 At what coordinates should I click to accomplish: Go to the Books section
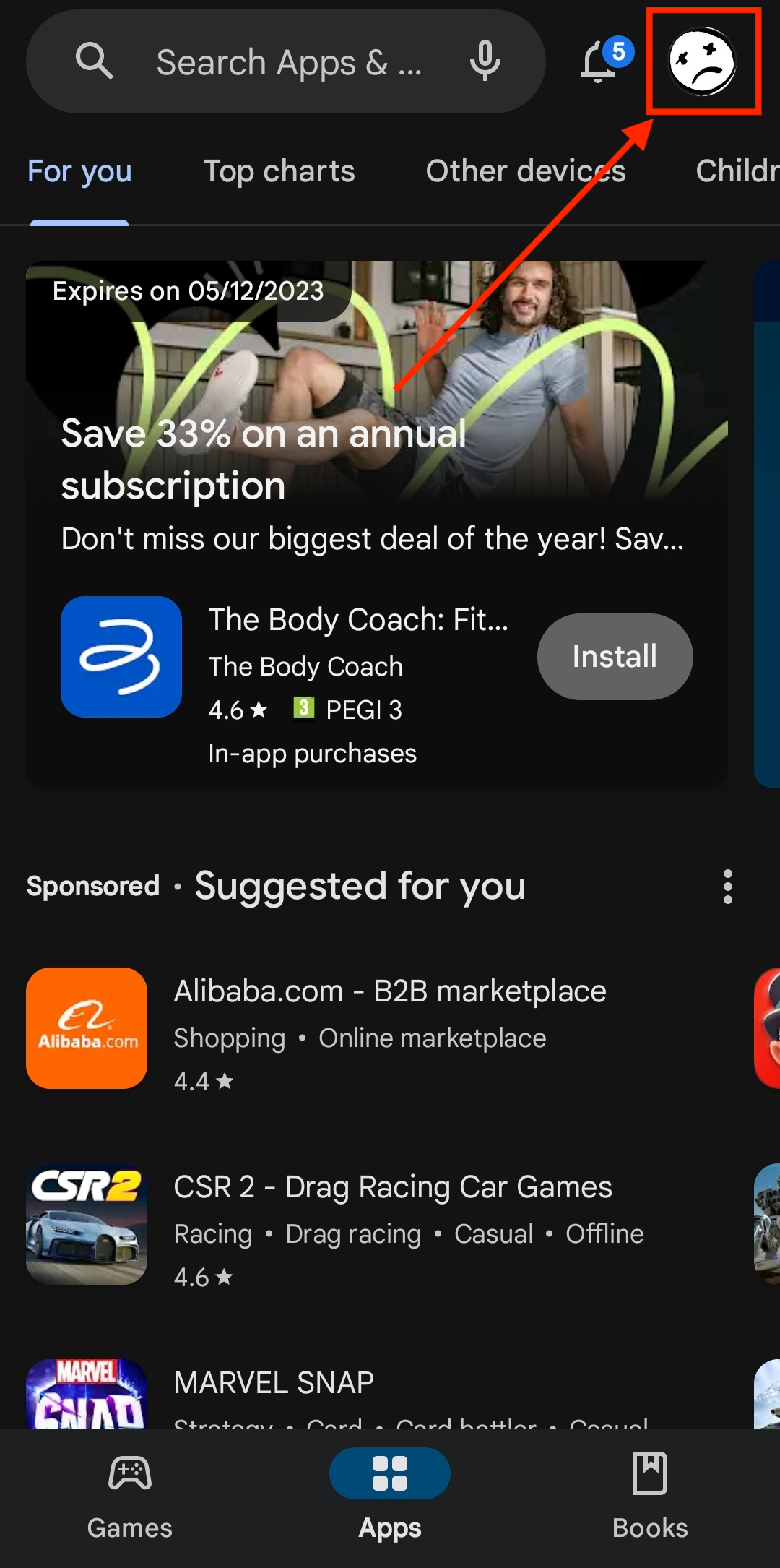click(x=650, y=1496)
